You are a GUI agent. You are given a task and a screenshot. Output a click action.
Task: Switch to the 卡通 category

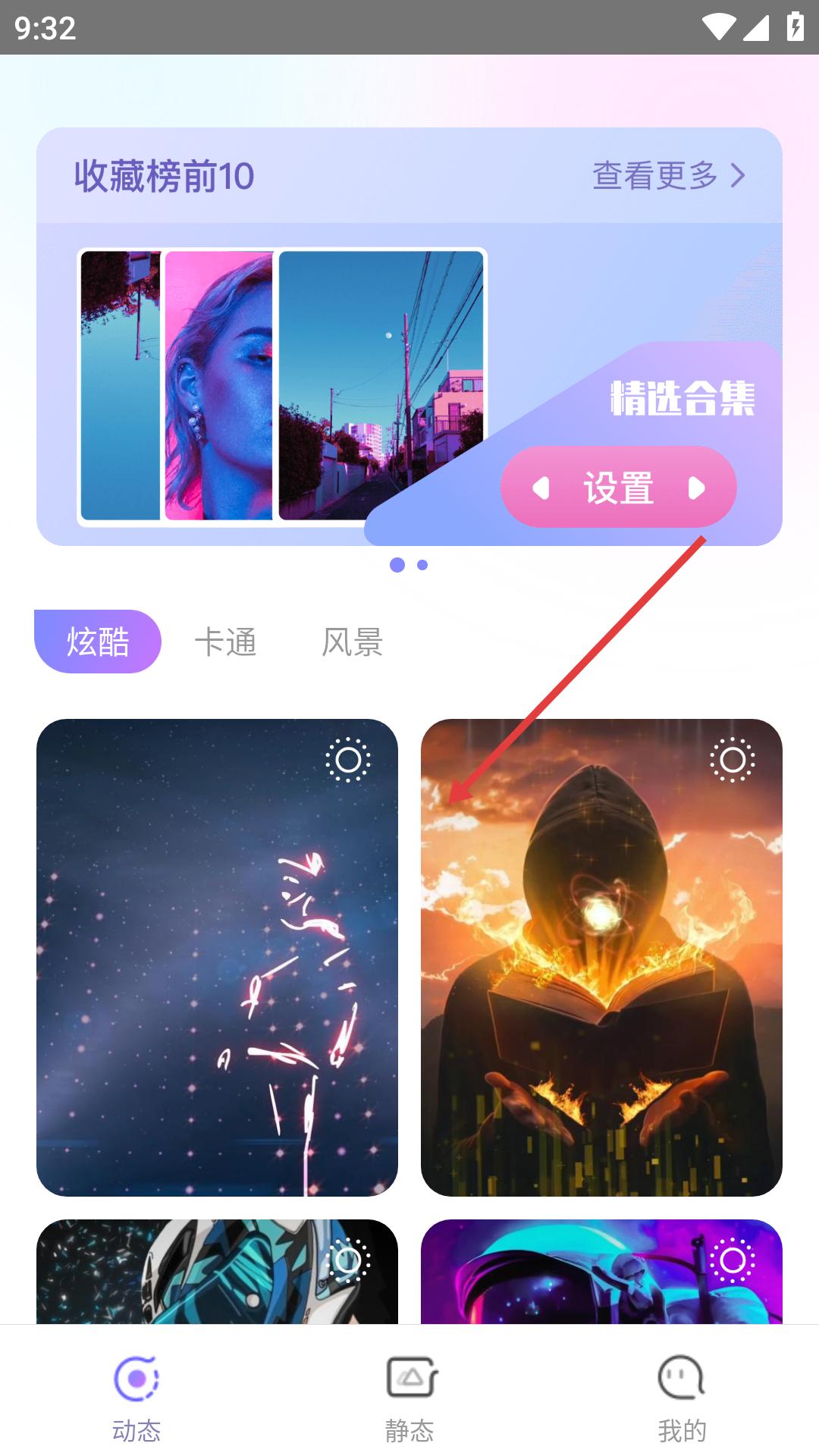coord(225,642)
